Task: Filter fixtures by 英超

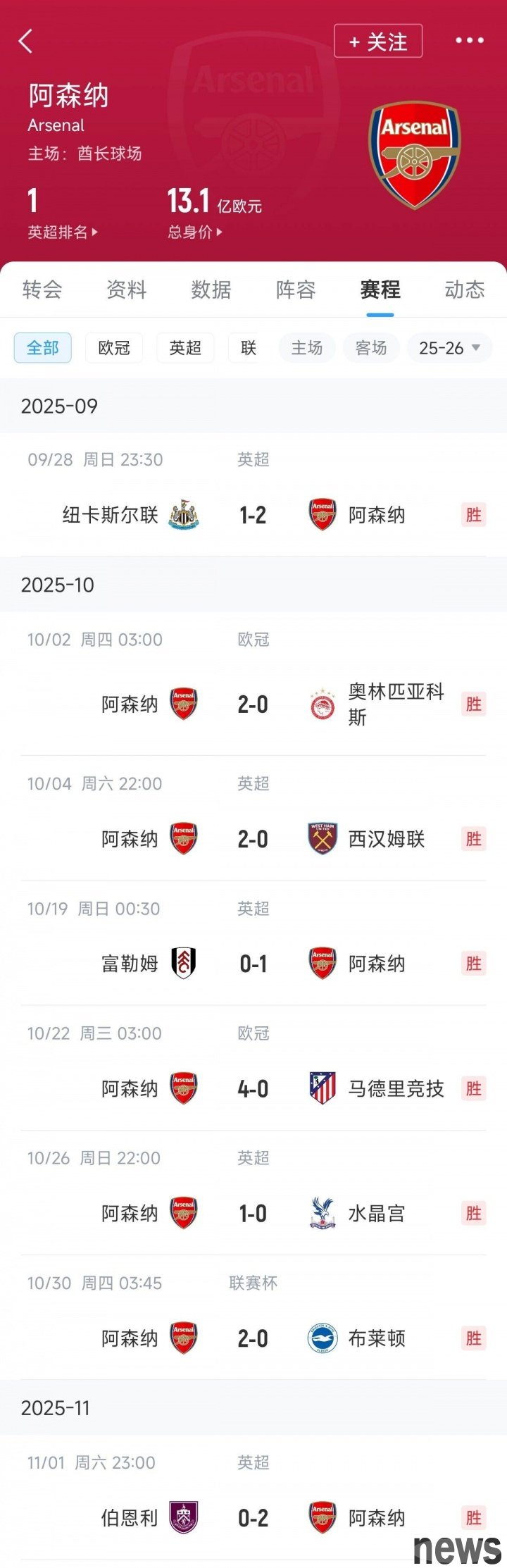Action: click(x=185, y=348)
